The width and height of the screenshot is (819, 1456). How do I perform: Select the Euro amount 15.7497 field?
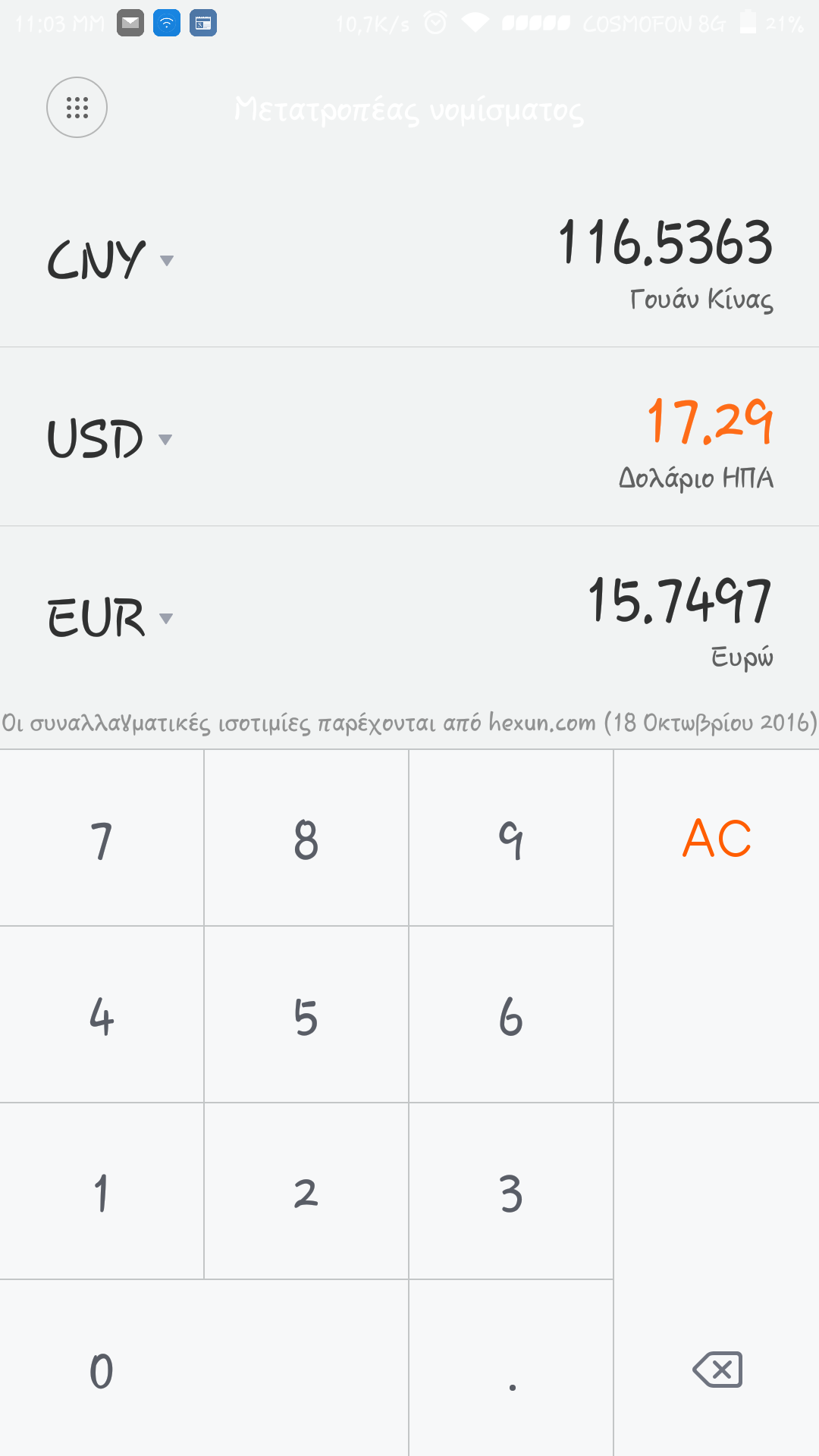pyautogui.click(x=679, y=601)
